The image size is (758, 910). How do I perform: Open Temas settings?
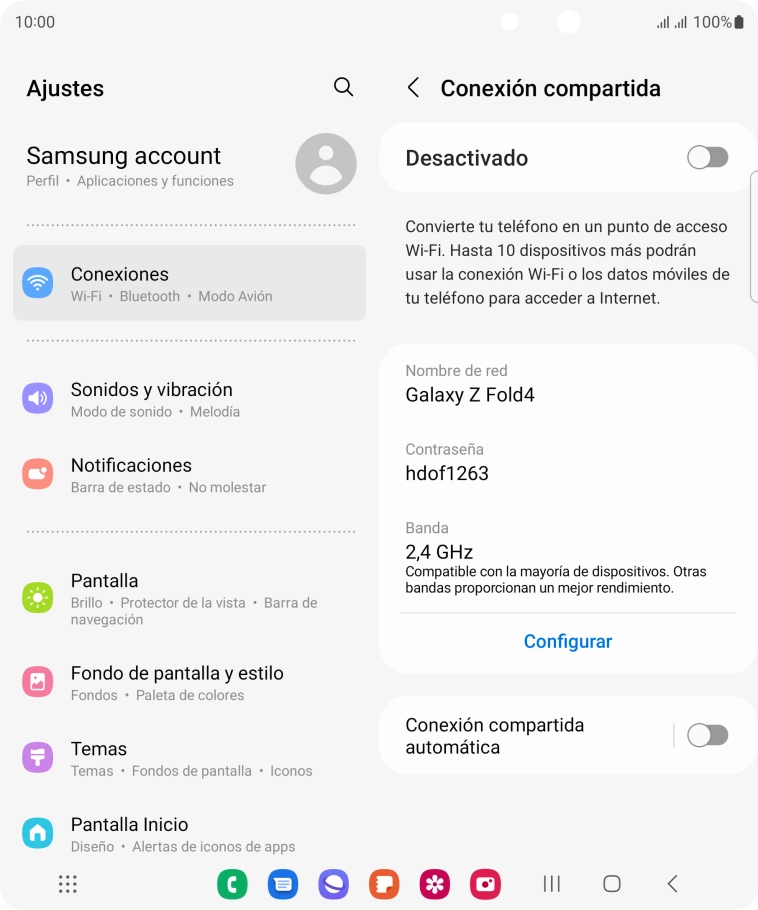189,758
